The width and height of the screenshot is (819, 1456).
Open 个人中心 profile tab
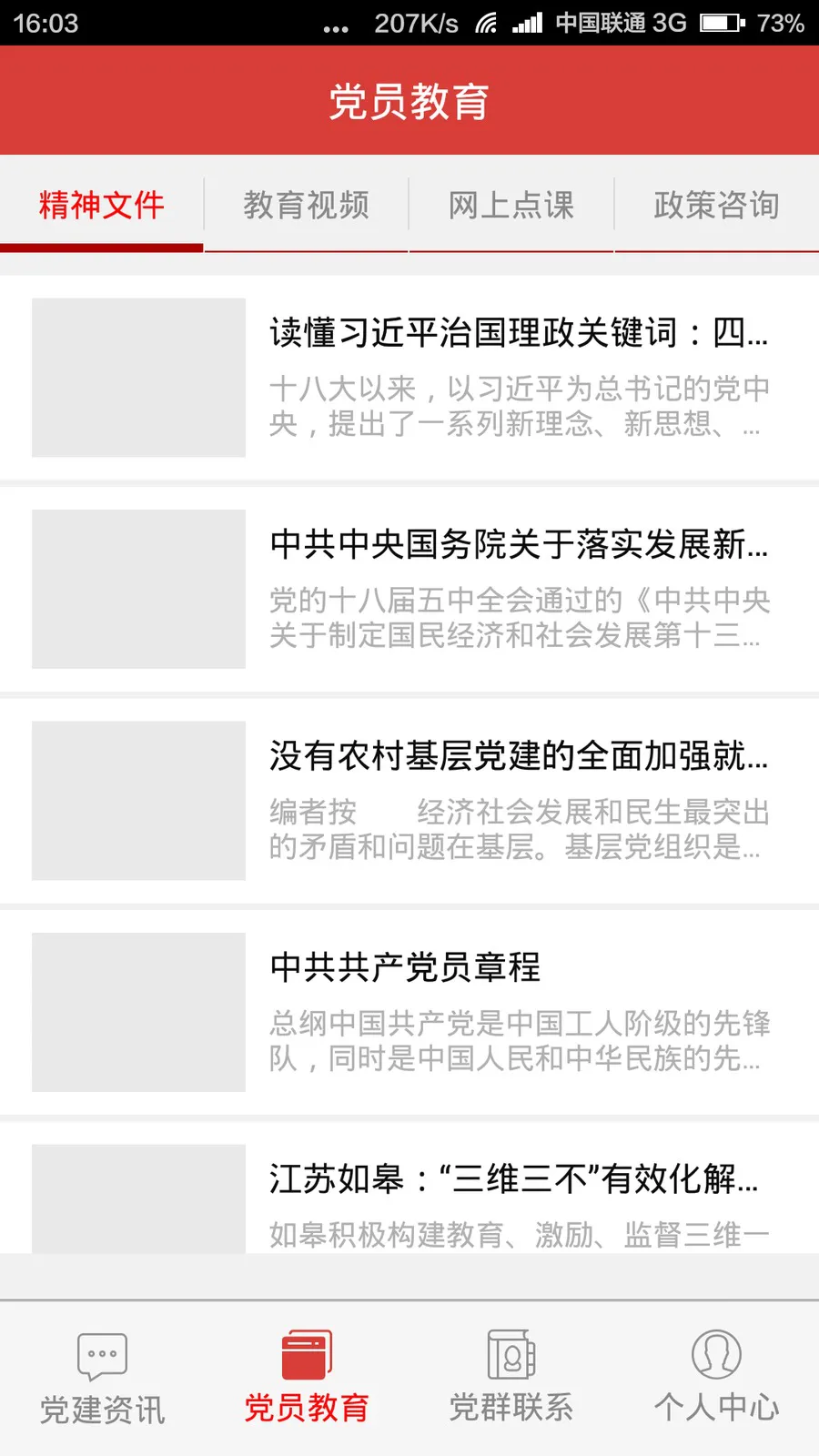point(717,1379)
